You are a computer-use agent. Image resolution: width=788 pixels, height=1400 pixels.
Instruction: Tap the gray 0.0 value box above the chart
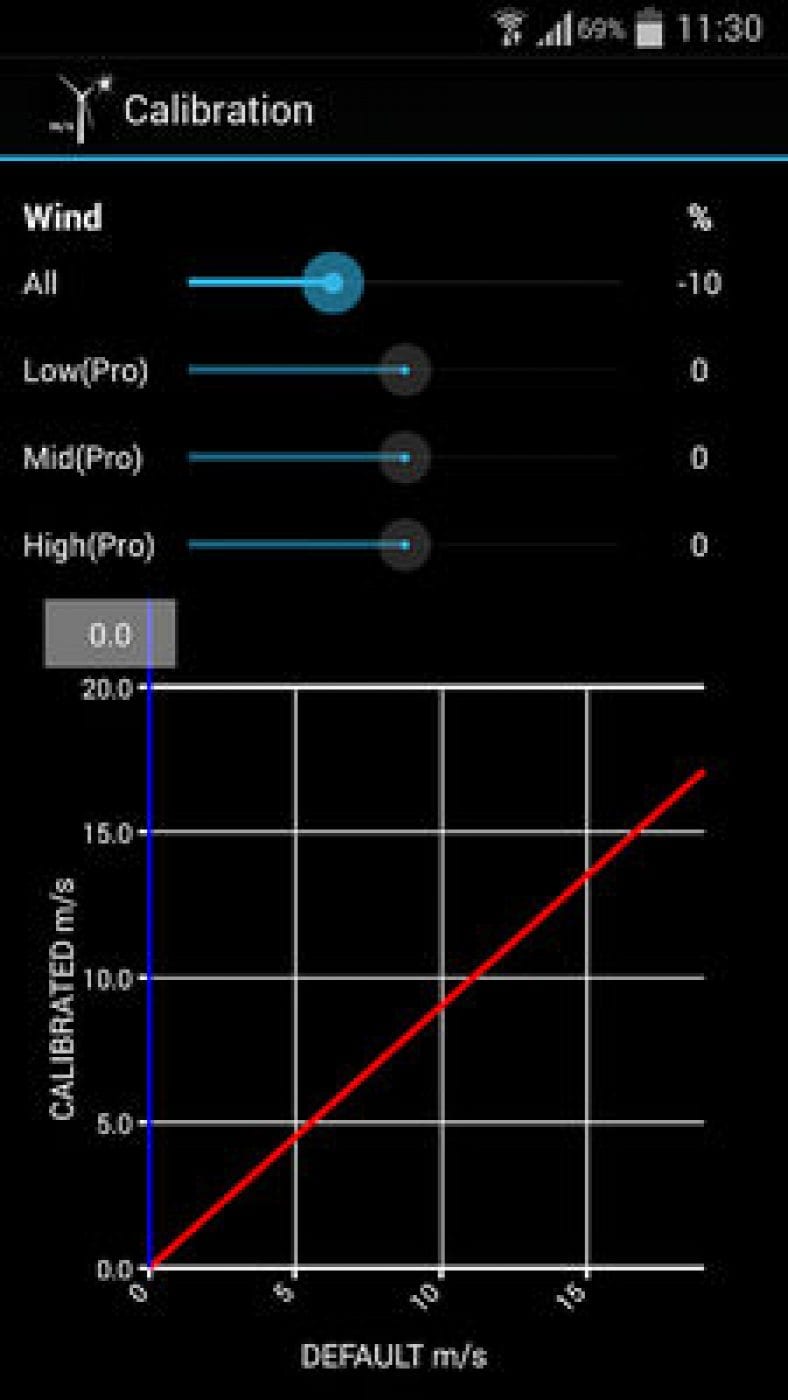coord(108,634)
